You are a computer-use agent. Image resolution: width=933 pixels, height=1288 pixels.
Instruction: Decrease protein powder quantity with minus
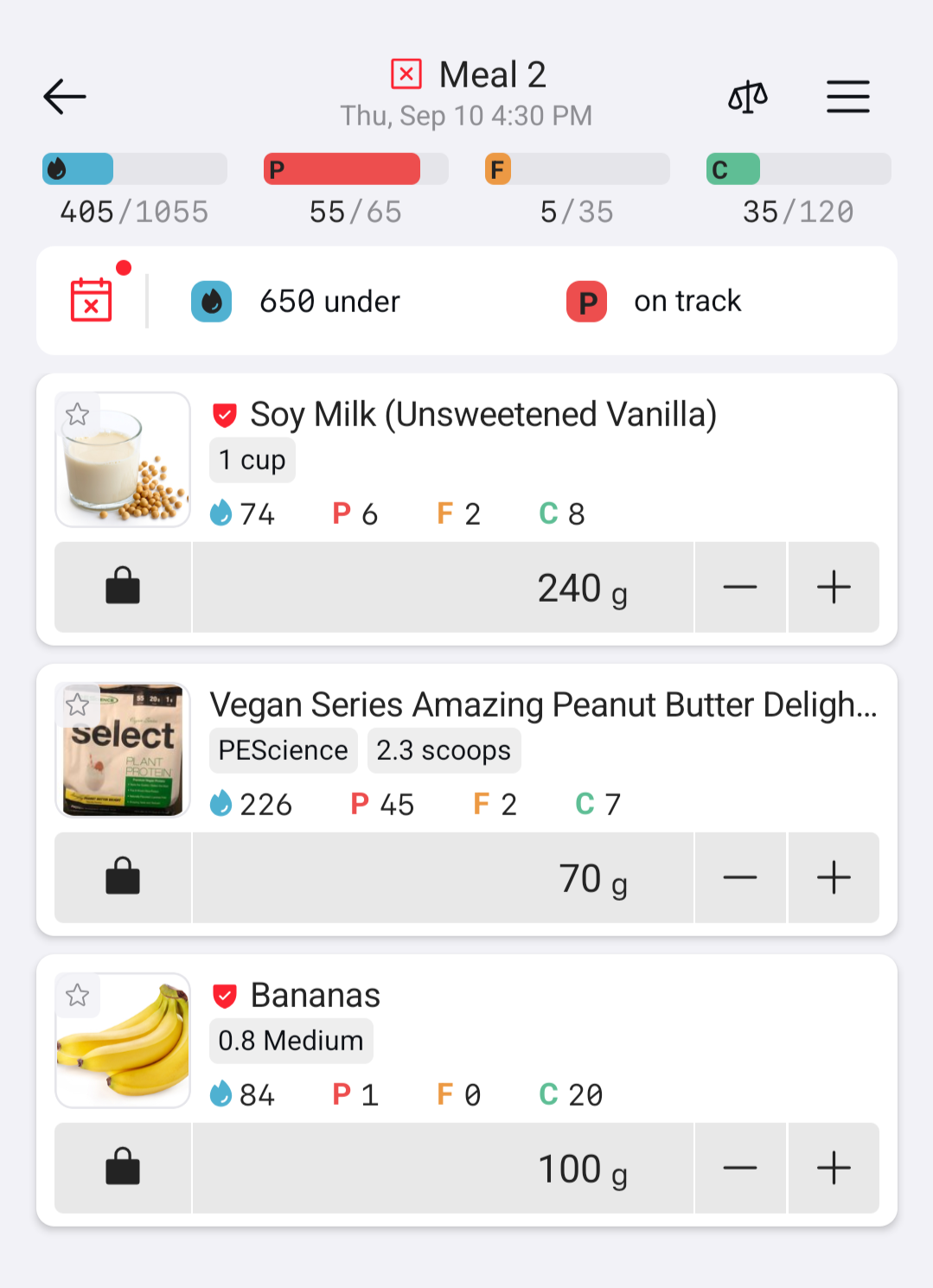tap(740, 877)
